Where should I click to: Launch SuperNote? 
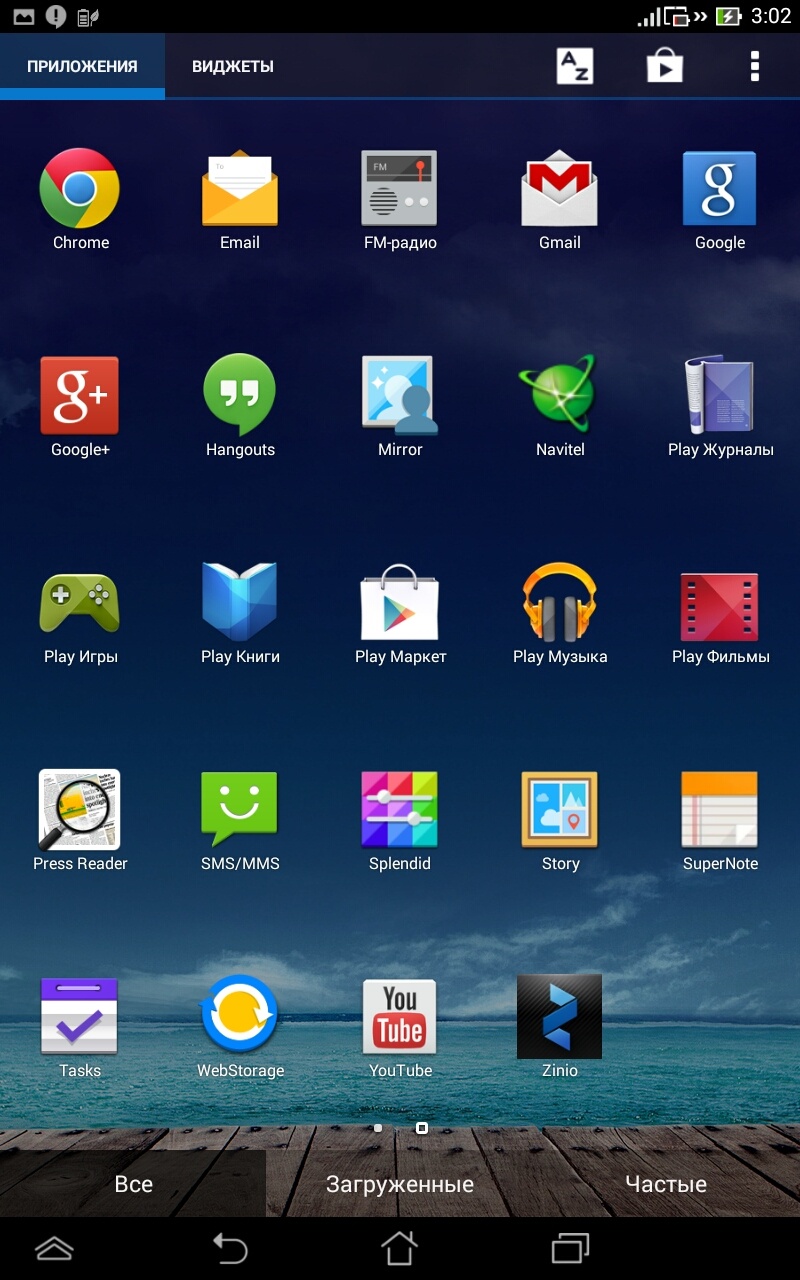point(720,811)
